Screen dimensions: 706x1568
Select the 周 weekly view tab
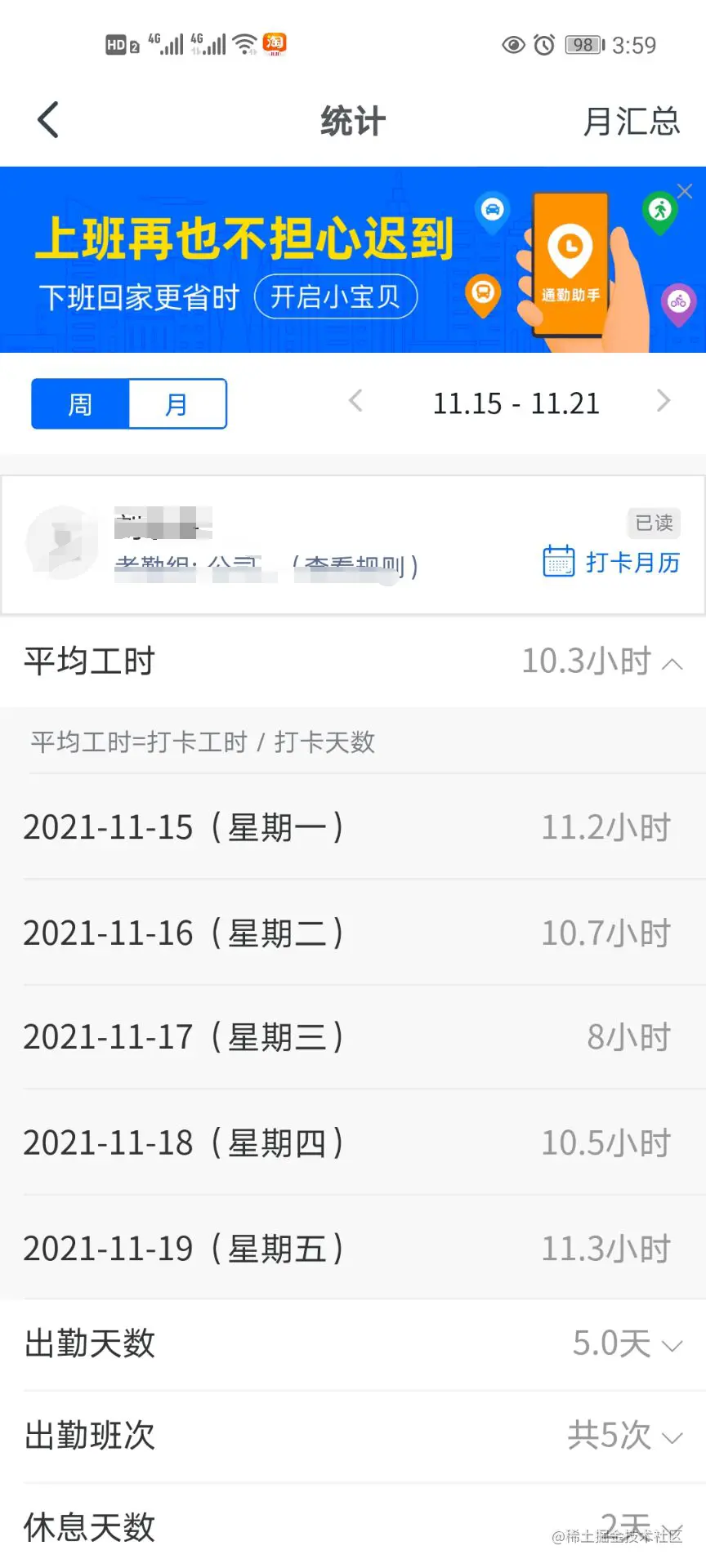(x=80, y=404)
